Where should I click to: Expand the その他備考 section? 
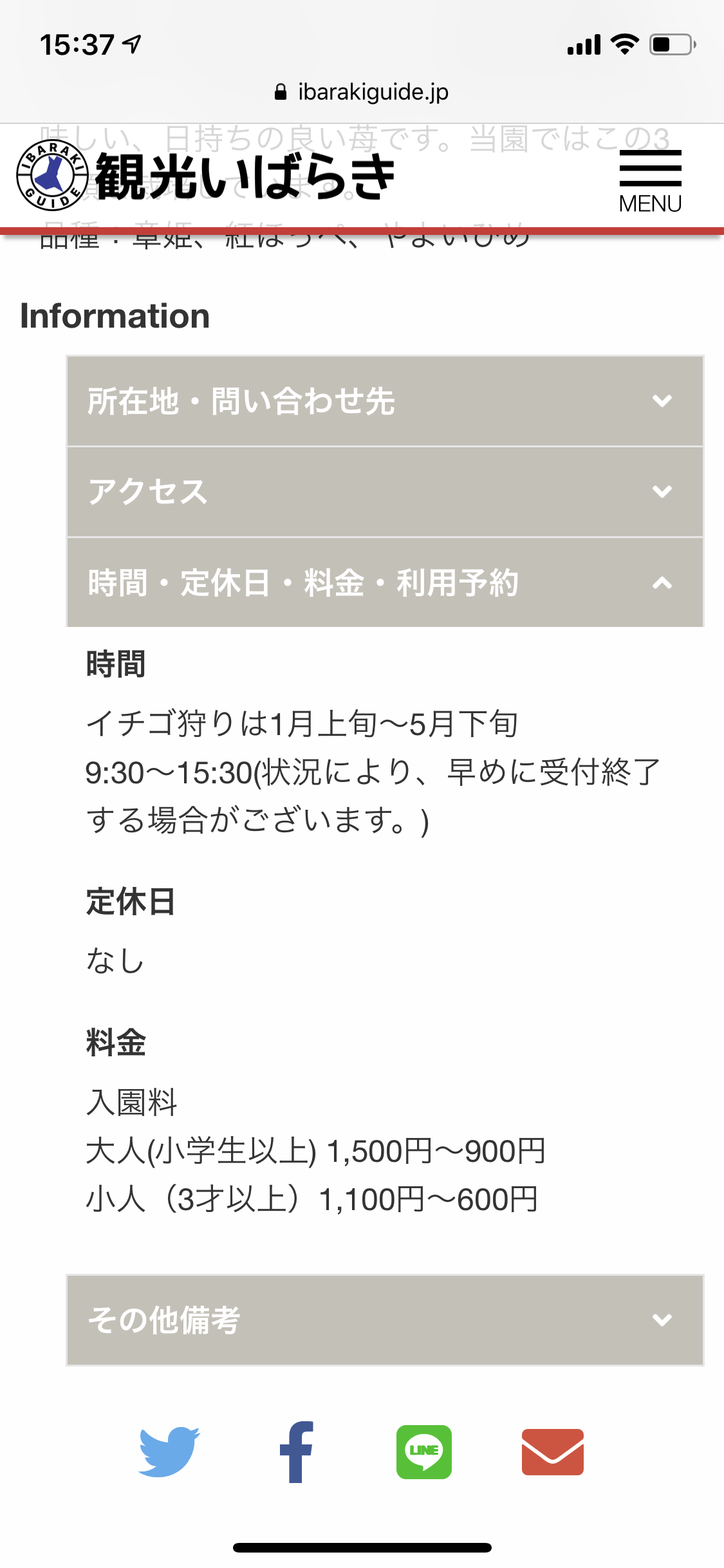tap(385, 1320)
